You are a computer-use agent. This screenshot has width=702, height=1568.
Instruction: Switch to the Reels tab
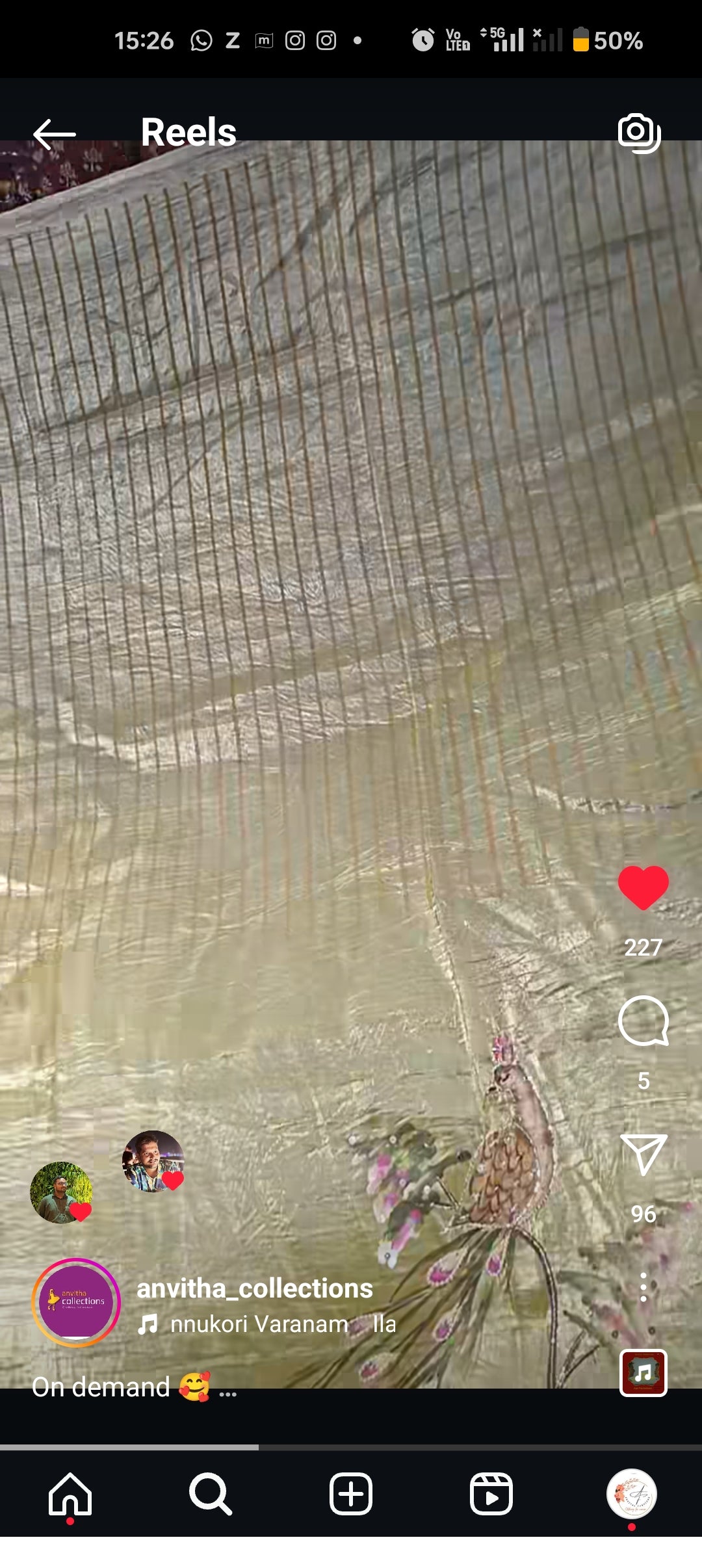tap(491, 1494)
